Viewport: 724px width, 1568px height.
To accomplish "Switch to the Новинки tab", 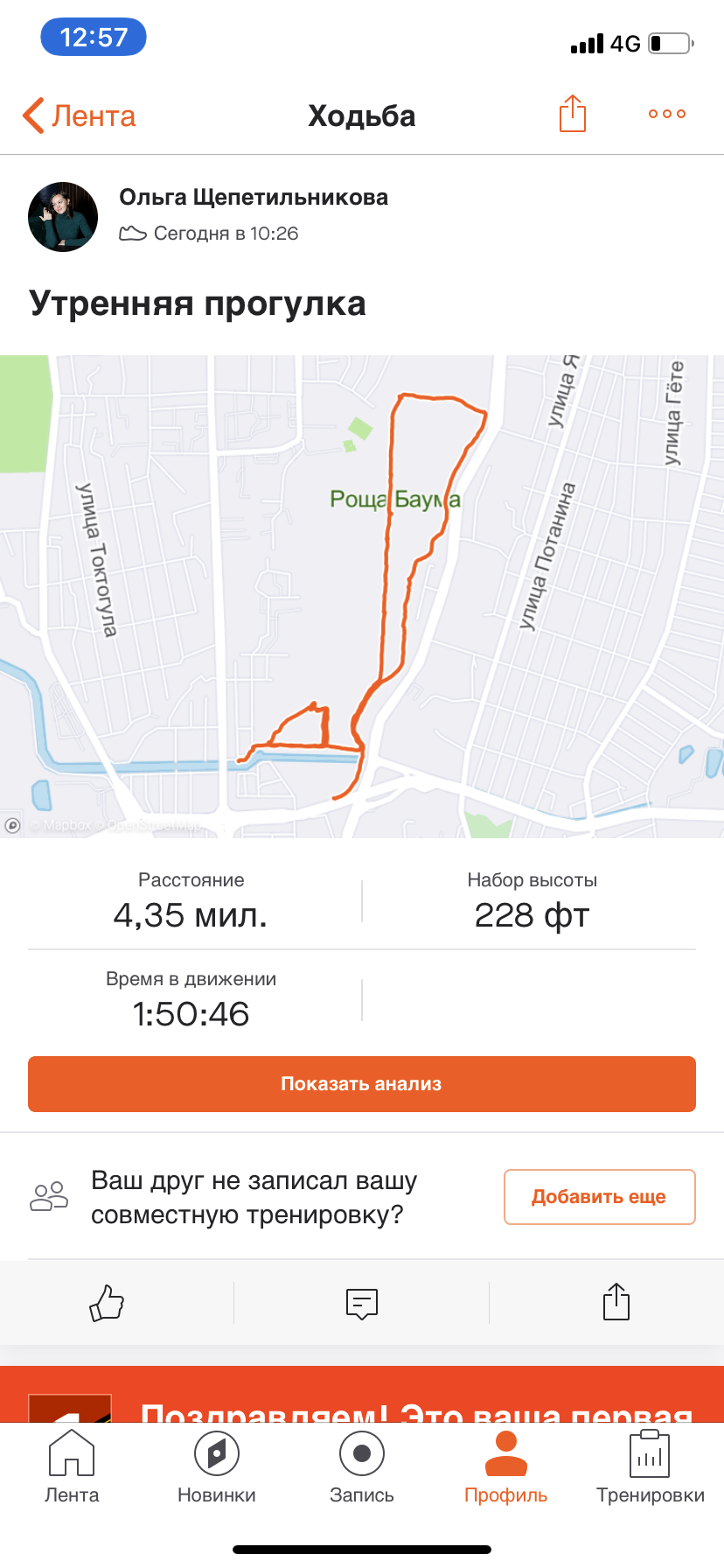I will [217, 1467].
